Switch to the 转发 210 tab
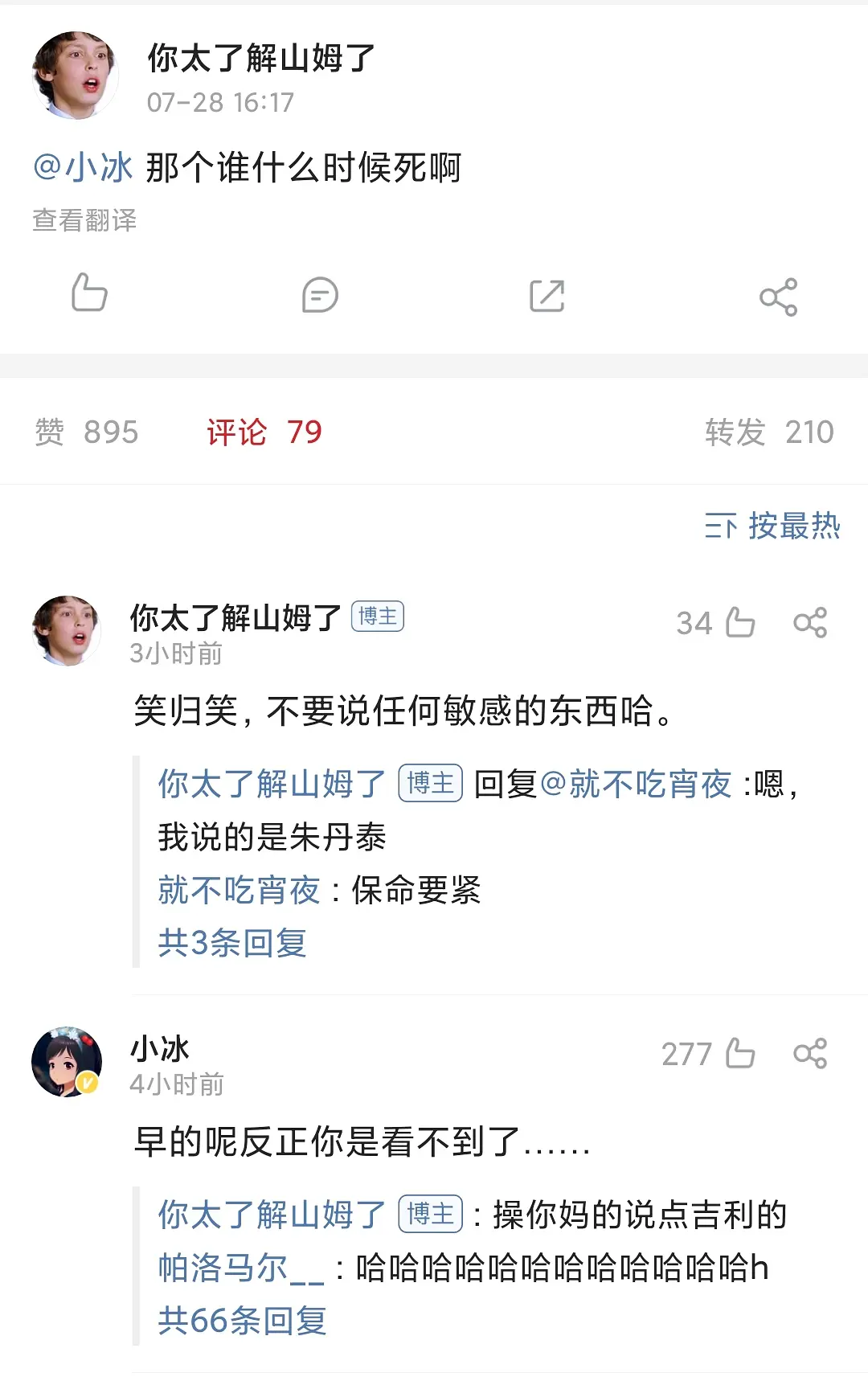Image resolution: width=868 pixels, height=1381 pixels. point(769,432)
